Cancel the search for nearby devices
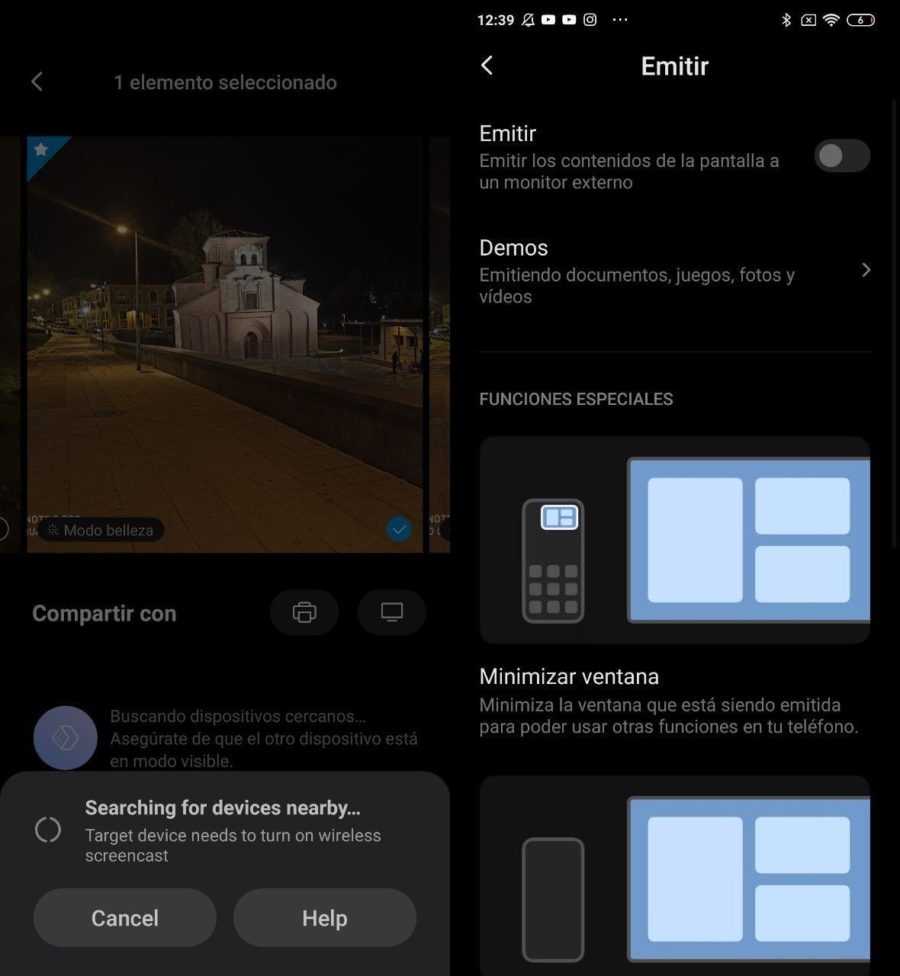The image size is (900, 976). coord(125,917)
